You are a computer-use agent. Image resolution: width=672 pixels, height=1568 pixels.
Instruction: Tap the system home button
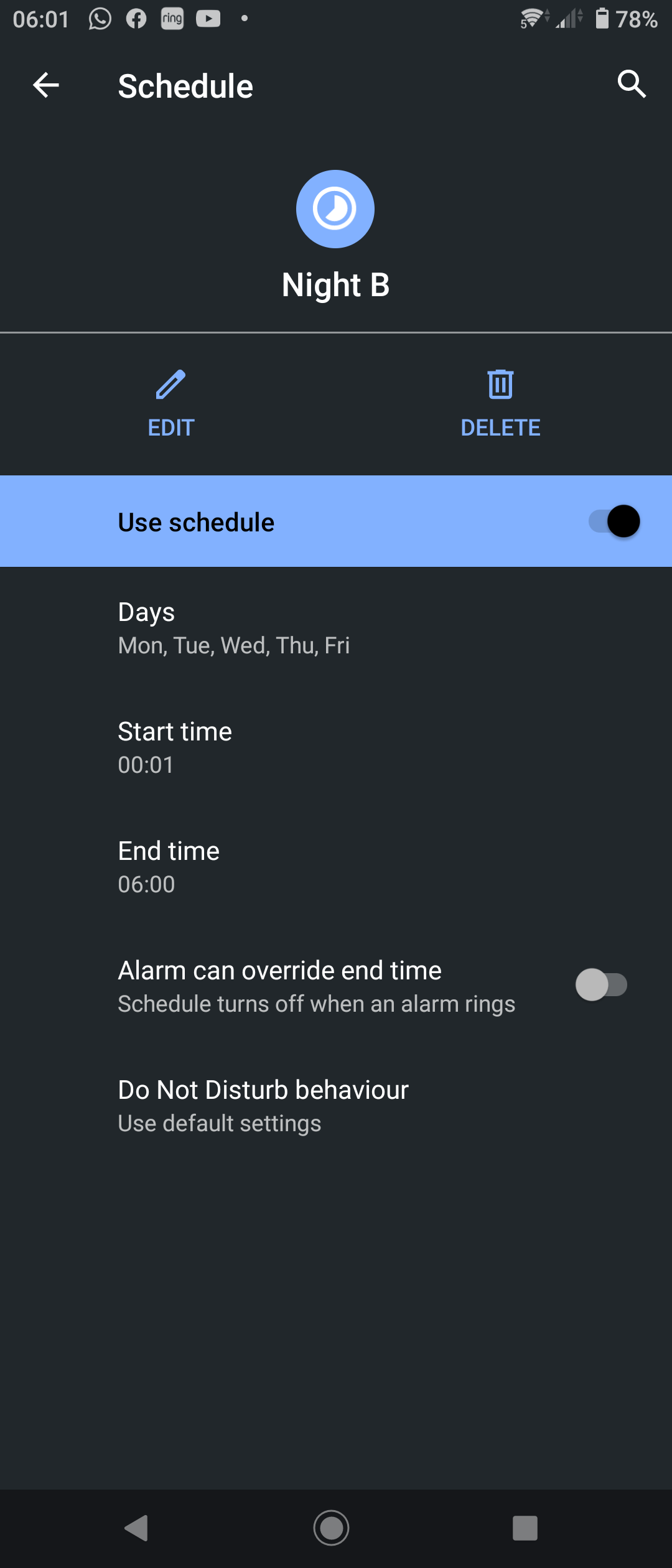tap(331, 1528)
